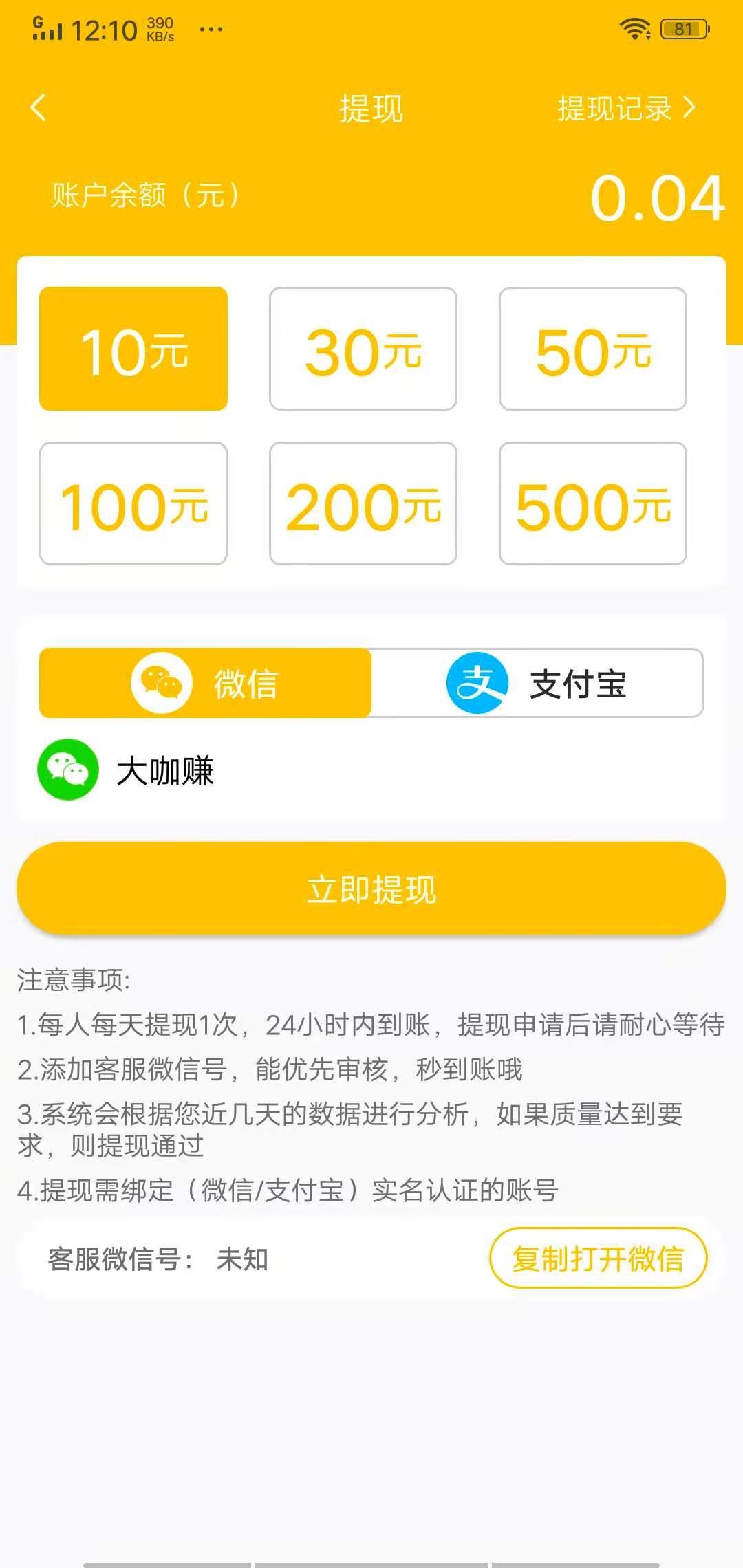This screenshot has height=1568, width=743.
Task: Select the 50元 withdrawal amount
Action: 593,349
